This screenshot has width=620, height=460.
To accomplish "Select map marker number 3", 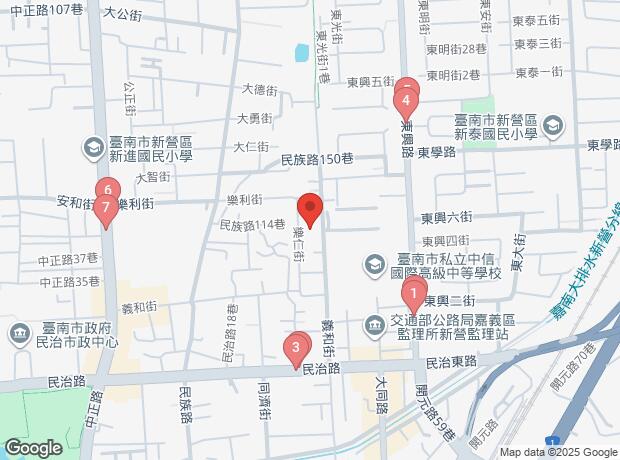I will [x=296, y=348].
